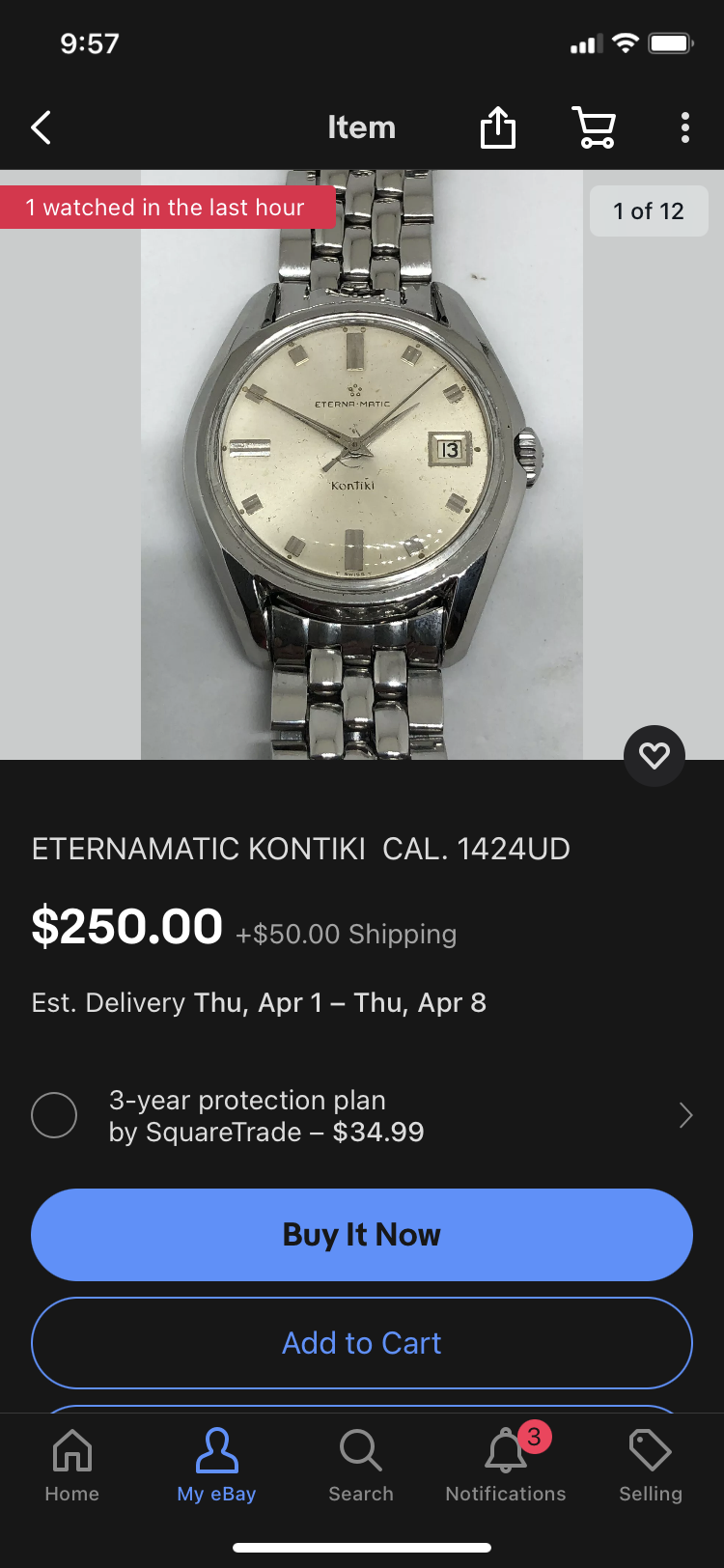The height and width of the screenshot is (1568, 724).
Task: Go back to the previous screen
Action: tap(41, 127)
